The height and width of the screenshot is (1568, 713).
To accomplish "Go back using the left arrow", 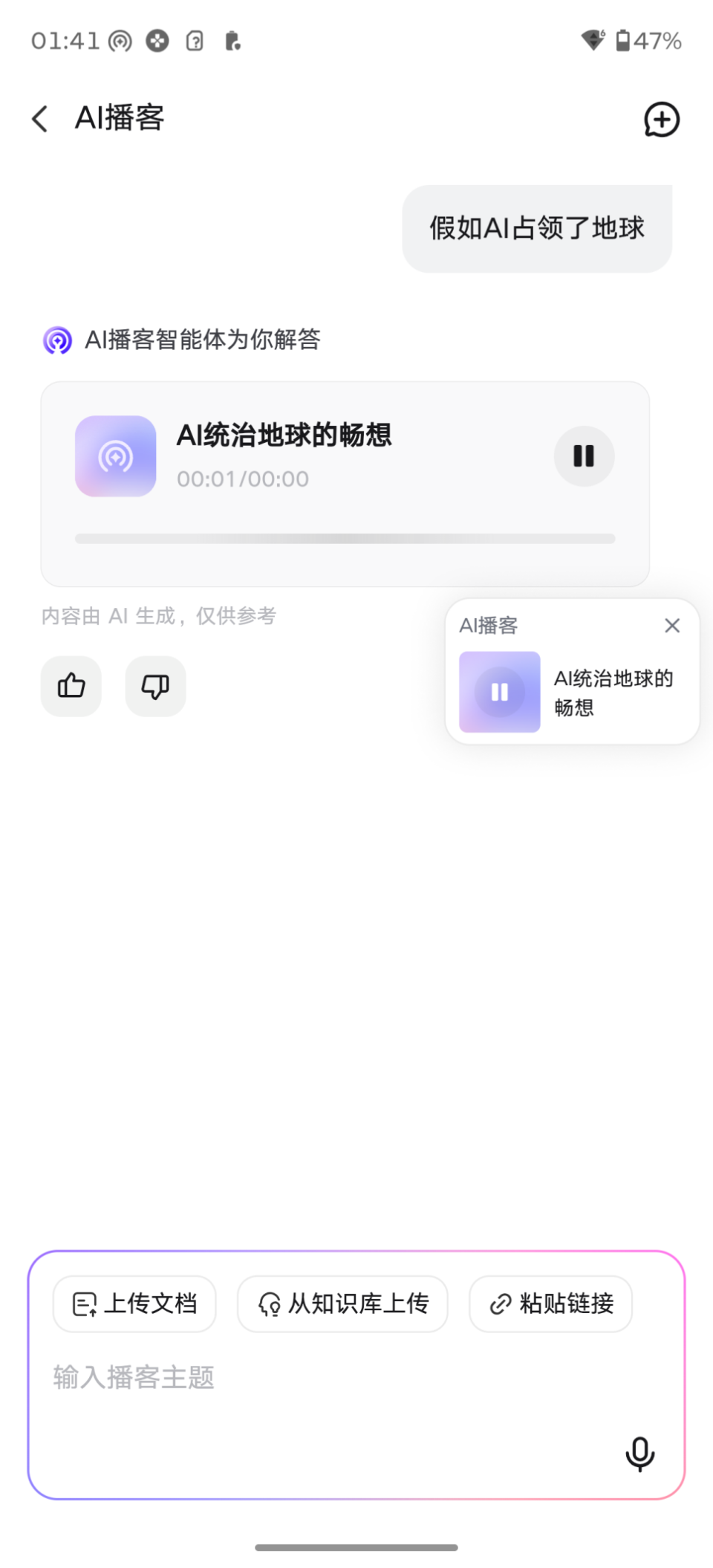I will pos(39,118).
